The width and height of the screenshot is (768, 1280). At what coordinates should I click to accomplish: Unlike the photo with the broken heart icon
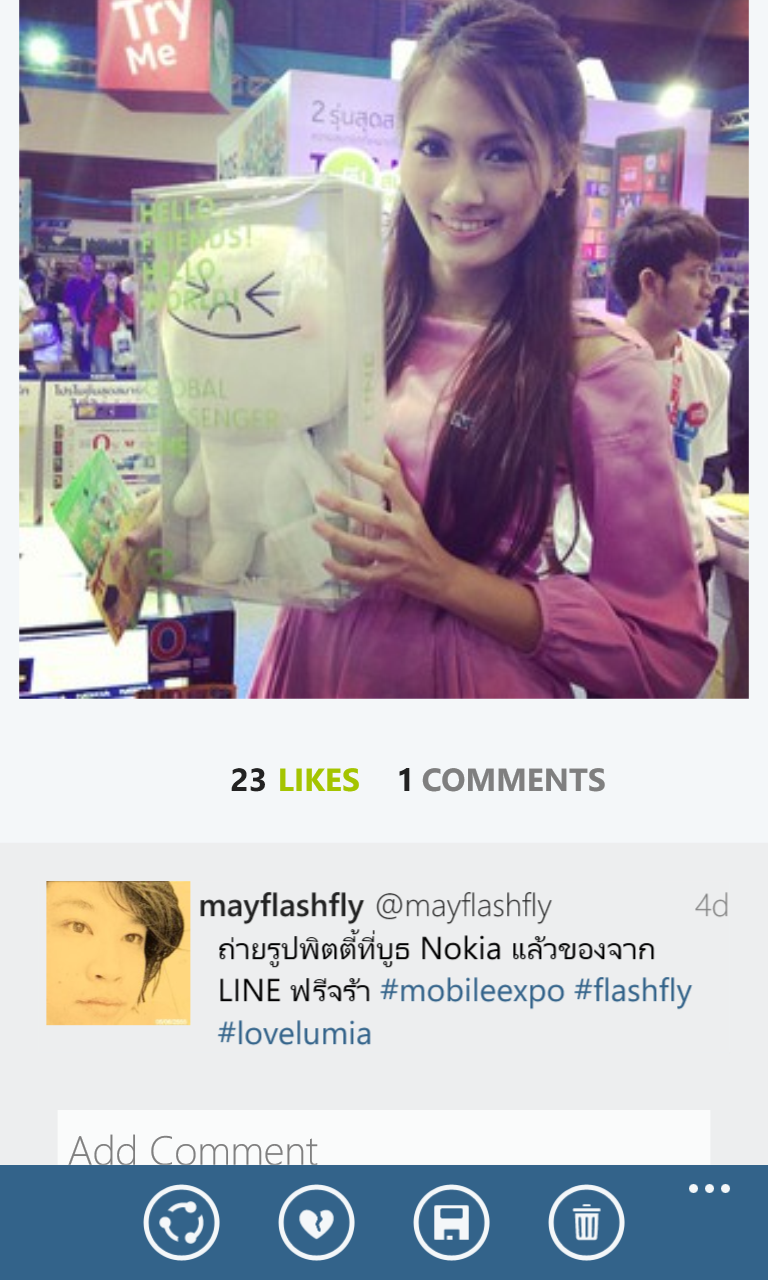(x=316, y=1222)
